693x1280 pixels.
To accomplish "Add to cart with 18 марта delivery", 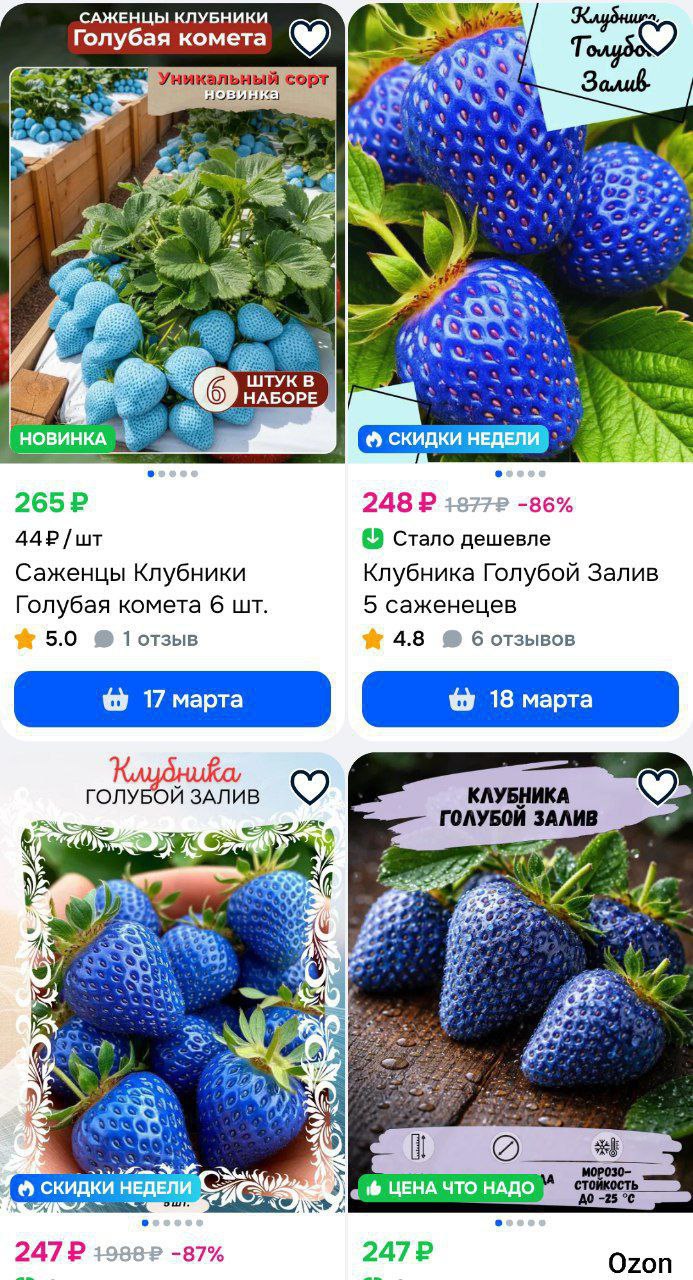I will 520,699.
